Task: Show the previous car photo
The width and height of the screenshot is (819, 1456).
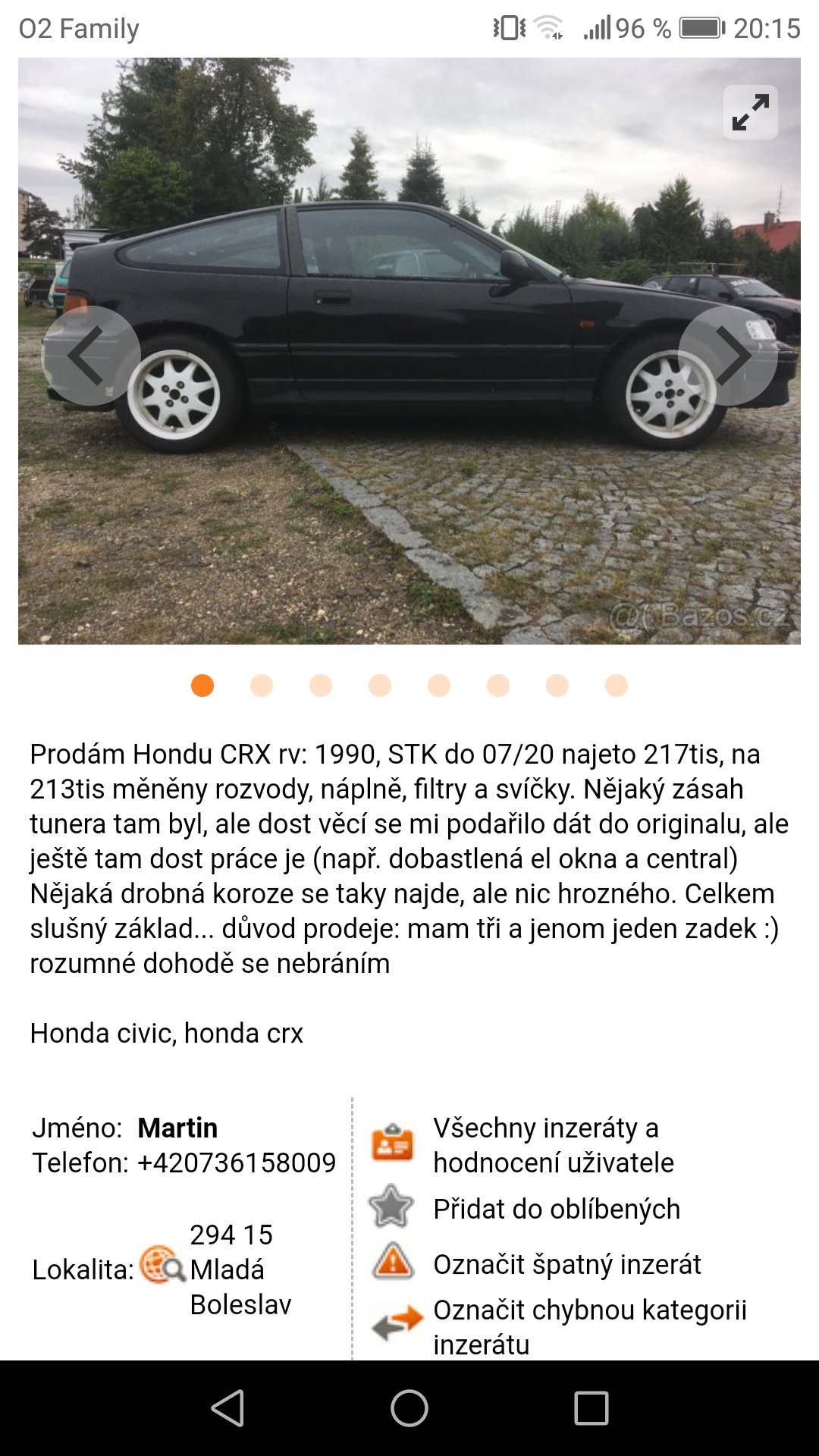Action: 91,355
